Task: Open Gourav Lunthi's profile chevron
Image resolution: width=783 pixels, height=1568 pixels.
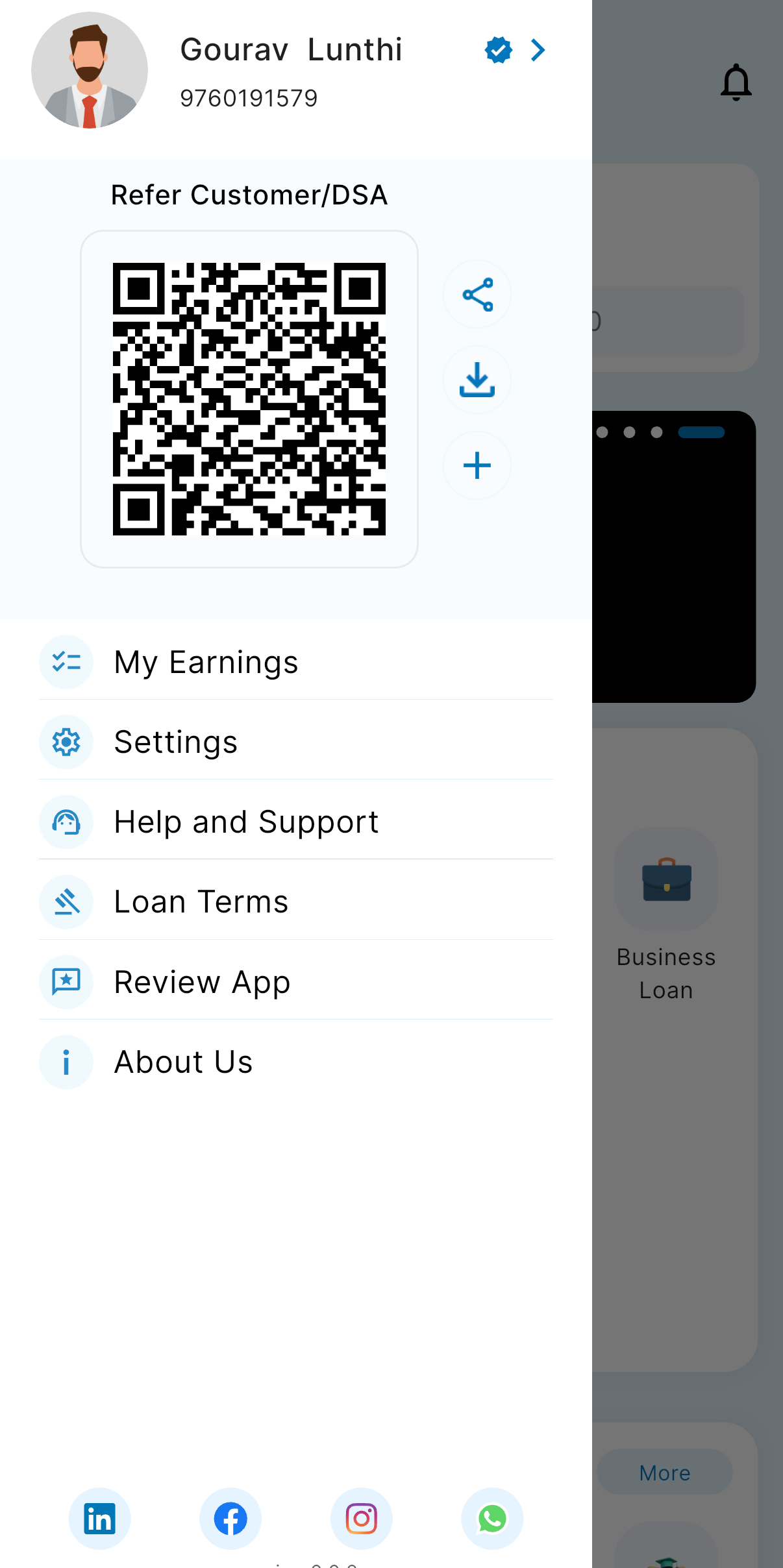Action: (x=538, y=50)
